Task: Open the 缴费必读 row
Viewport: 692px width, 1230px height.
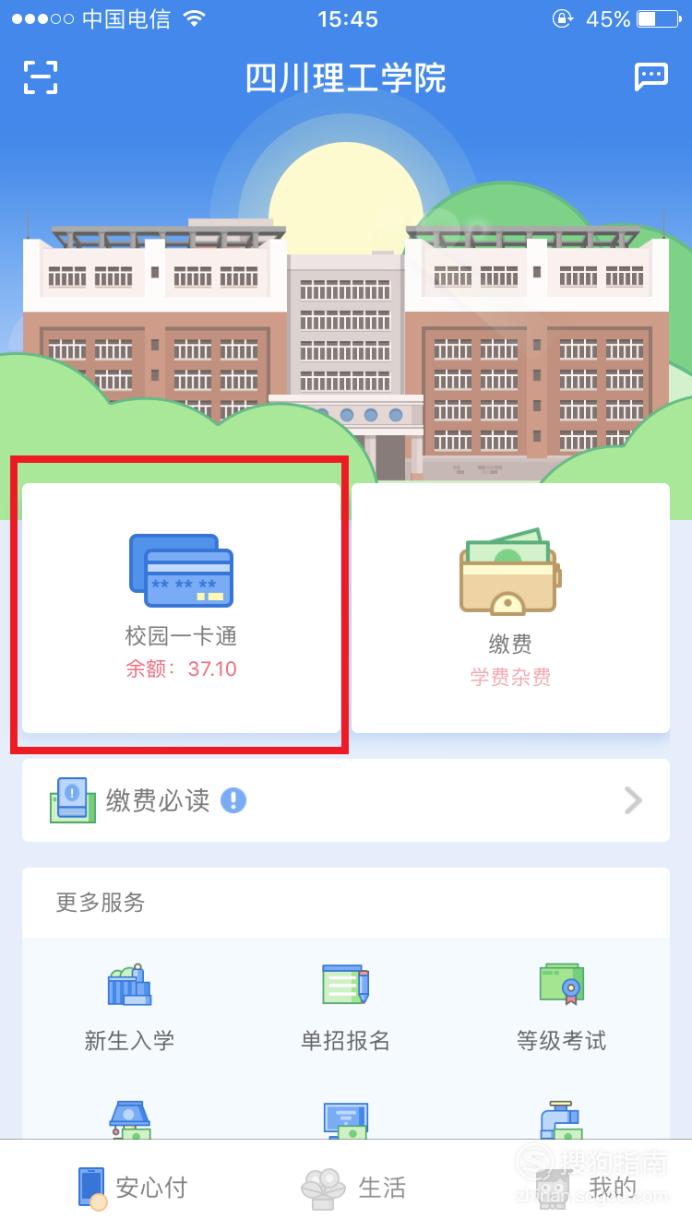Action: coord(346,800)
